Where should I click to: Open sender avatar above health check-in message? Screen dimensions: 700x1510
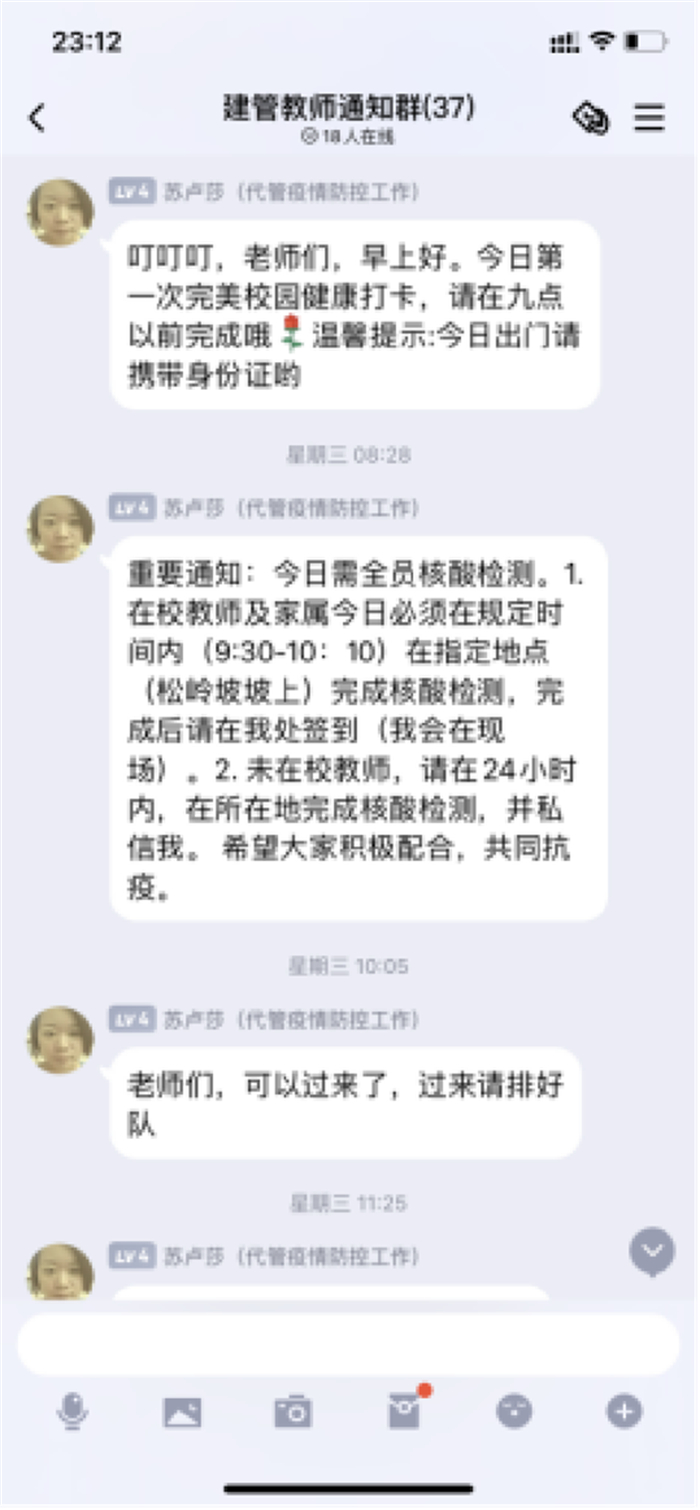point(60,212)
